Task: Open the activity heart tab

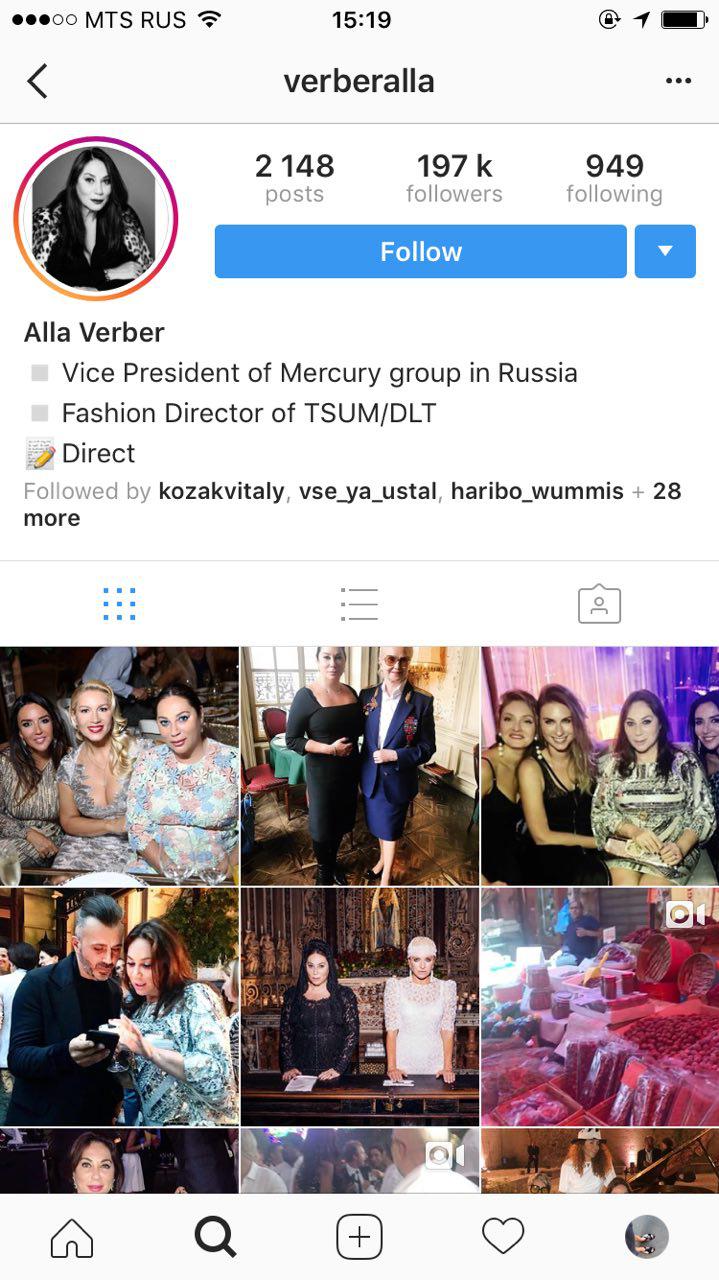Action: pos(503,1238)
